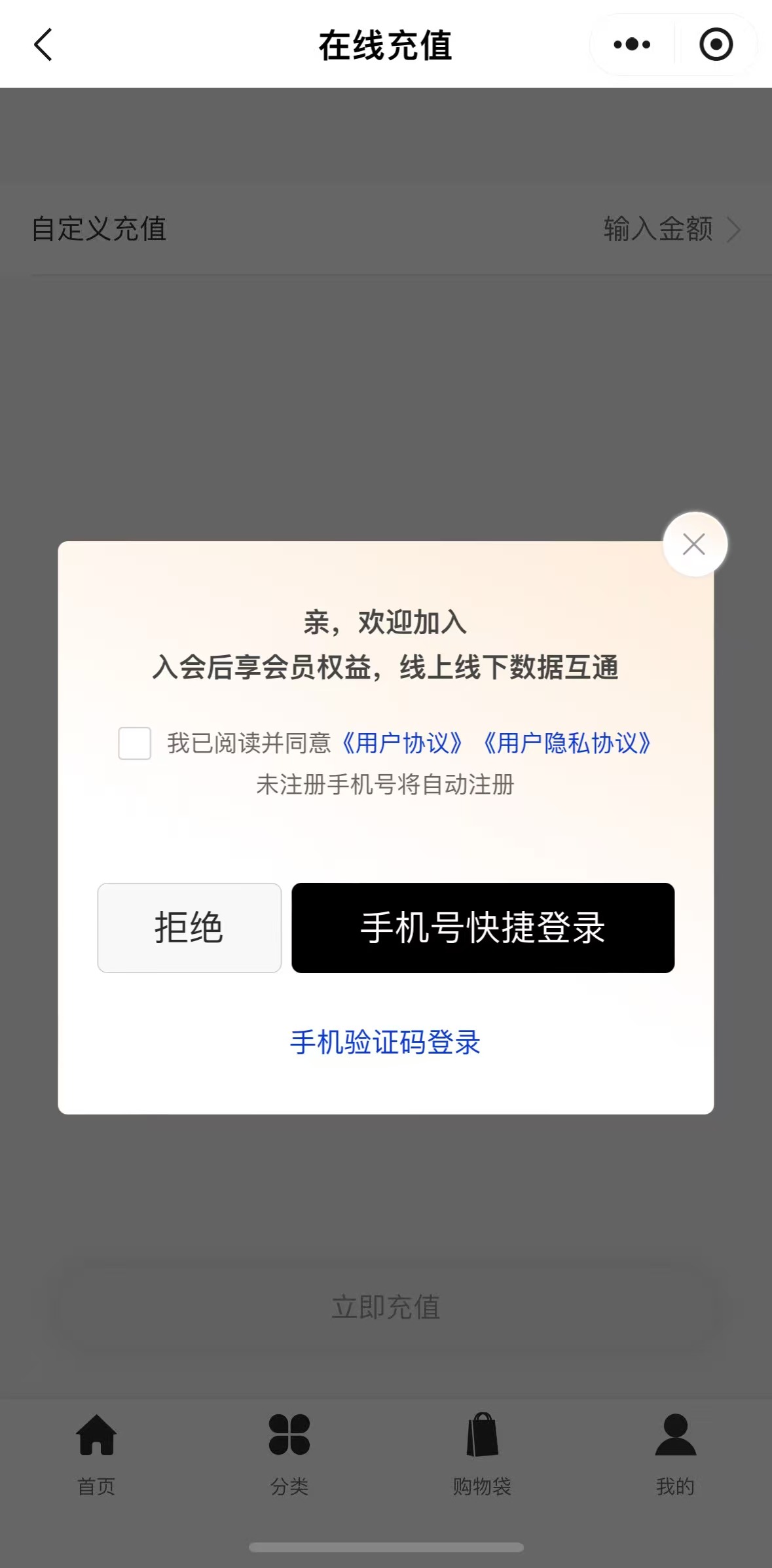Open the 《用户协议》 link
The image size is (772, 1568).
402,743
